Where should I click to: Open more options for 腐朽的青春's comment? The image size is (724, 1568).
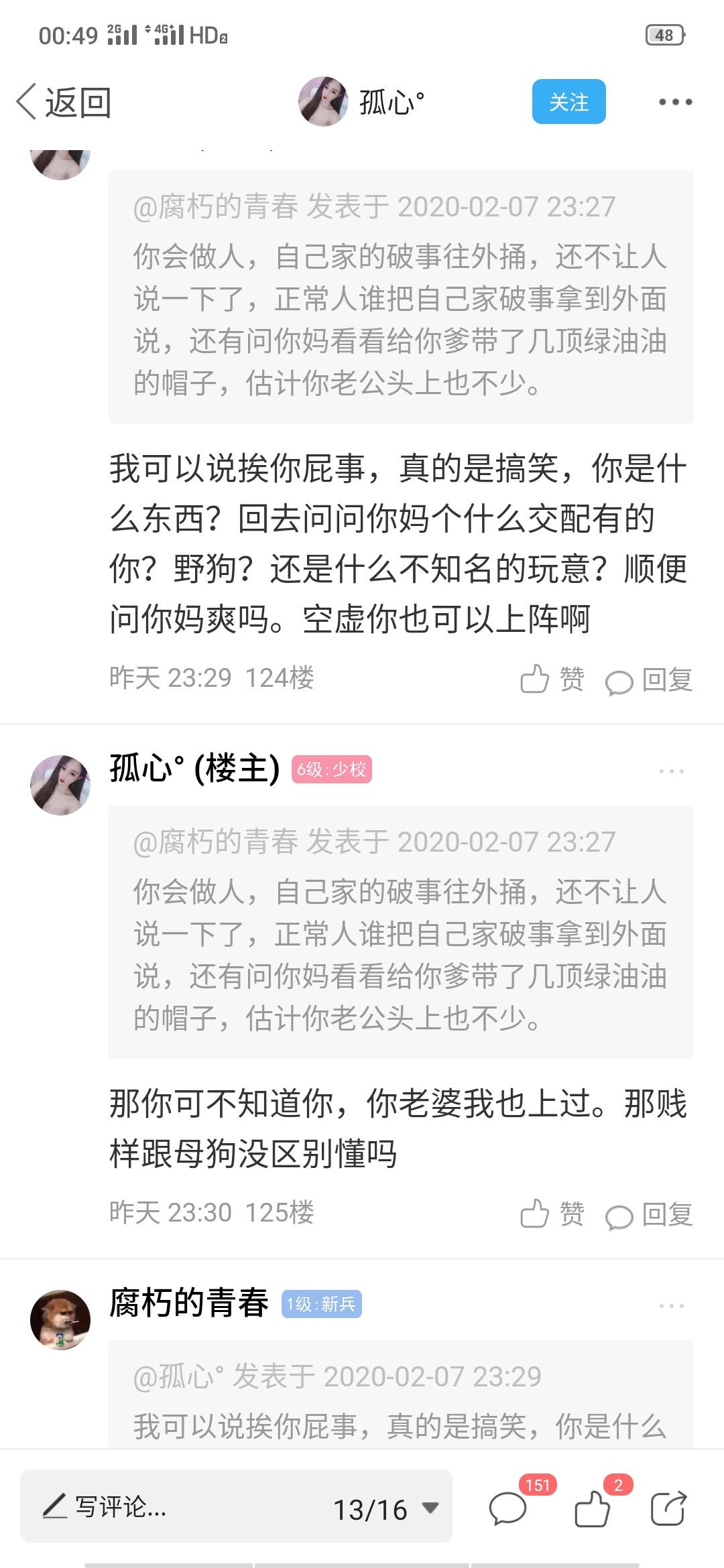pyautogui.click(x=671, y=1306)
